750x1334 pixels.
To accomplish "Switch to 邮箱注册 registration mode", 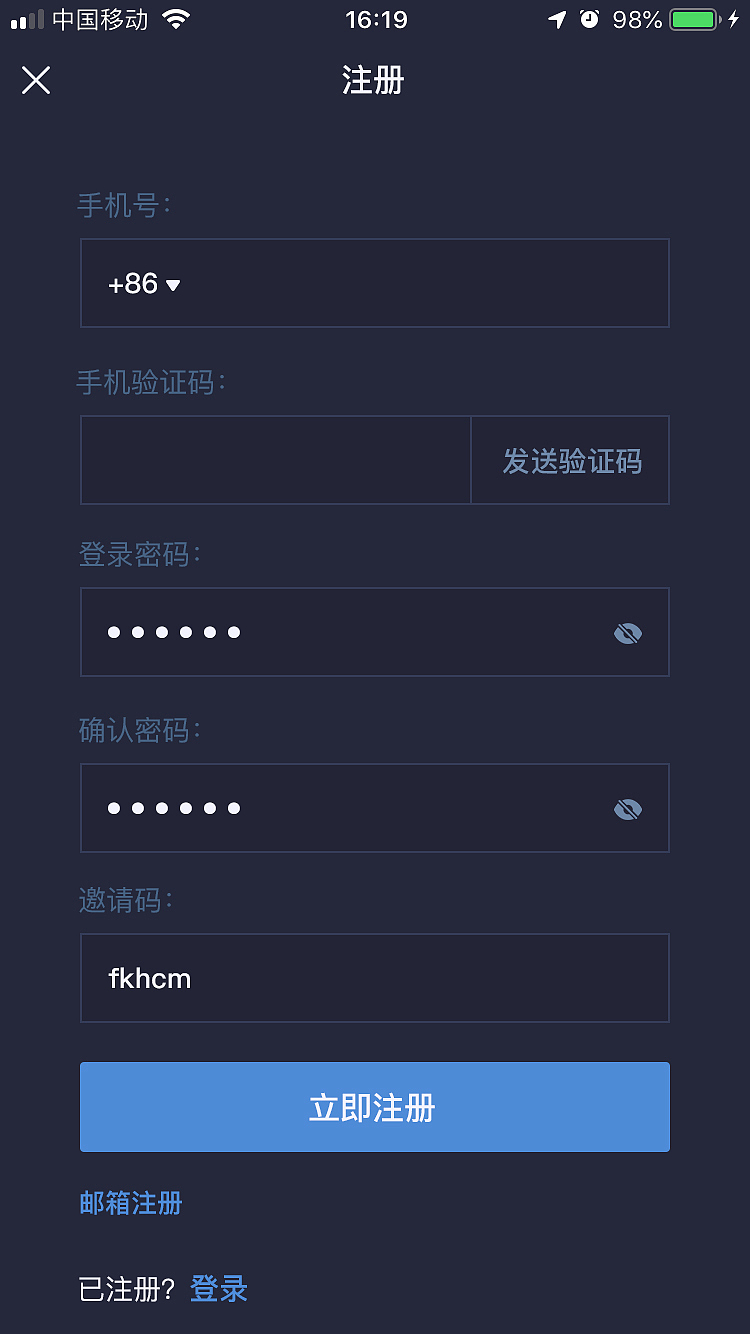I will click(x=131, y=1203).
